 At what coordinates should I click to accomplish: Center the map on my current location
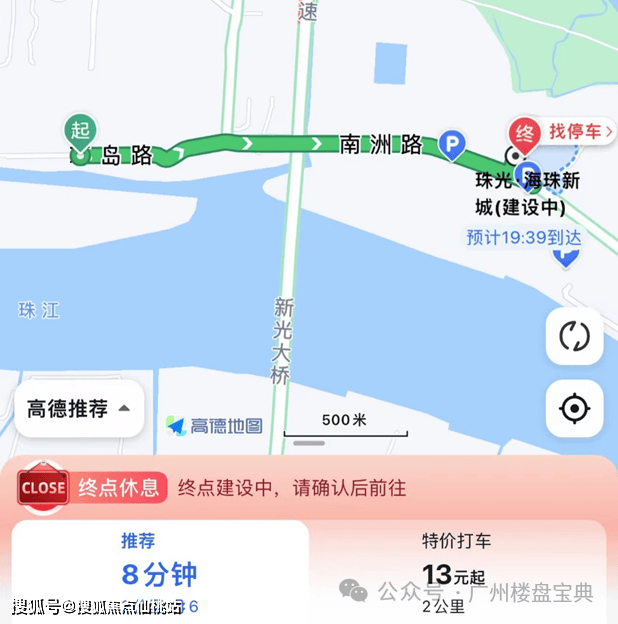tap(574, 408)
